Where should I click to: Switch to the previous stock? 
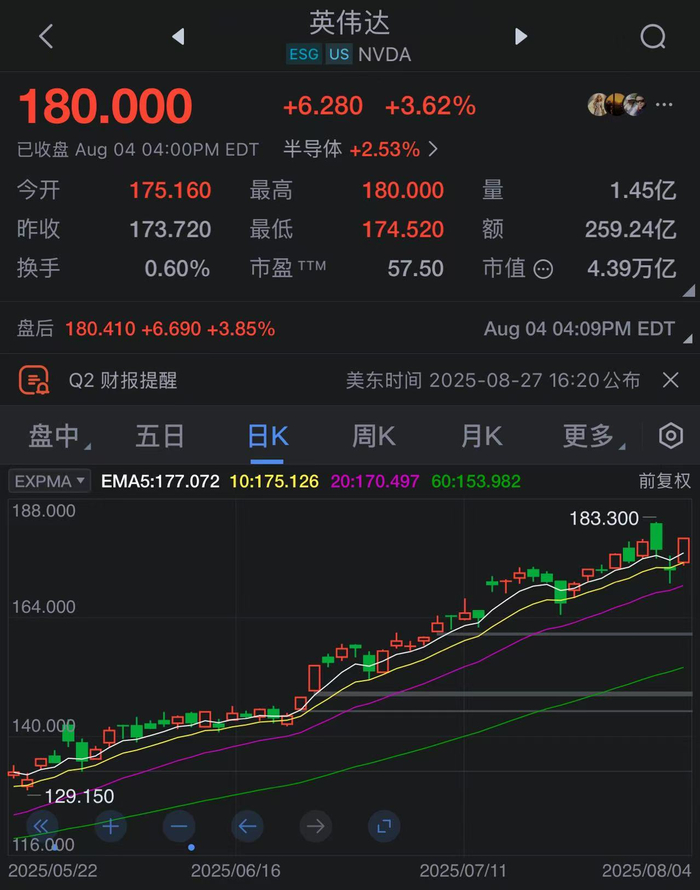click(178, 36)
